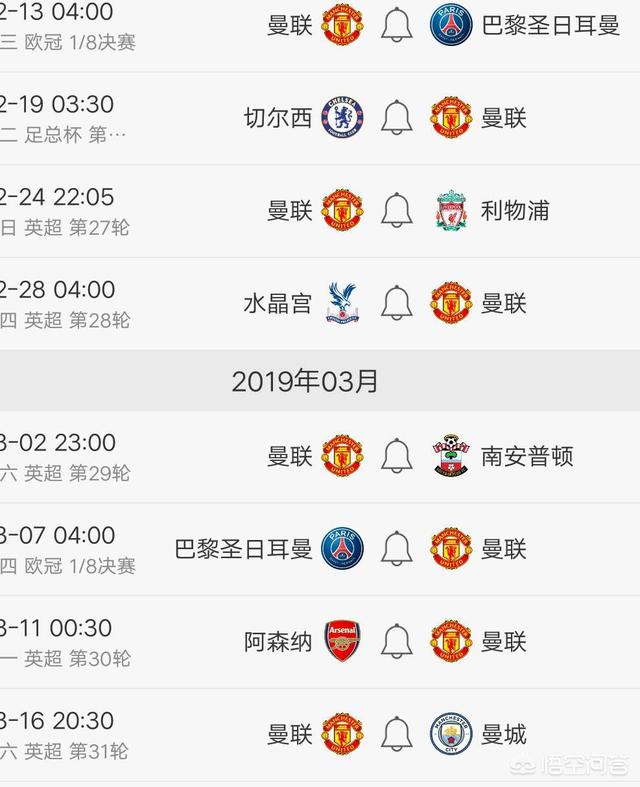Set reminder bell for 曼联 vs 巴黎圣日耳曼 on the 13th
The image size is (640, 787).
(x=397, y=25)
